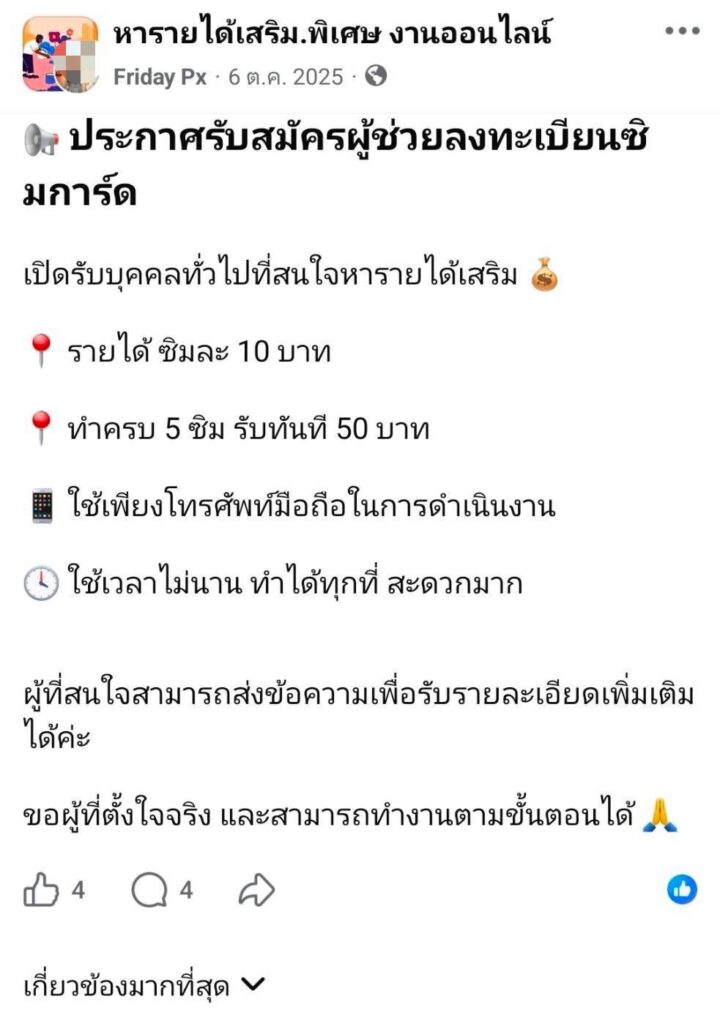View who reacted via the blue like badge

tap(682, 888)
